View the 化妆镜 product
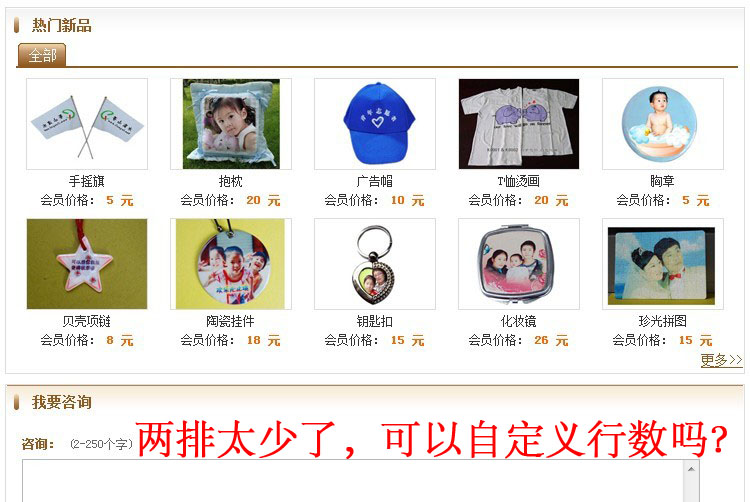The height and width of the screenshot is (502, 750). (x=519, y=264)
